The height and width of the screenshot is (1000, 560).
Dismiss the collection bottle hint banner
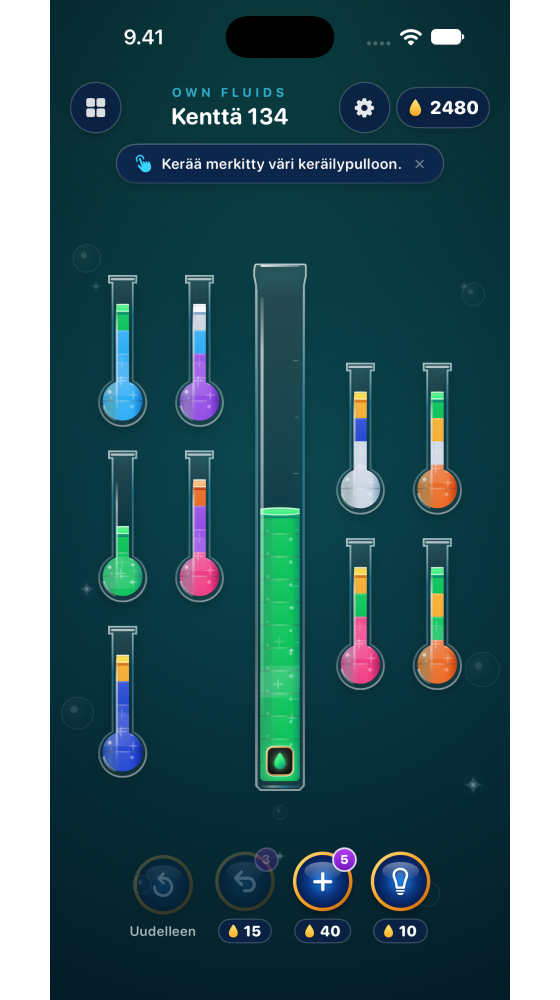419,164
